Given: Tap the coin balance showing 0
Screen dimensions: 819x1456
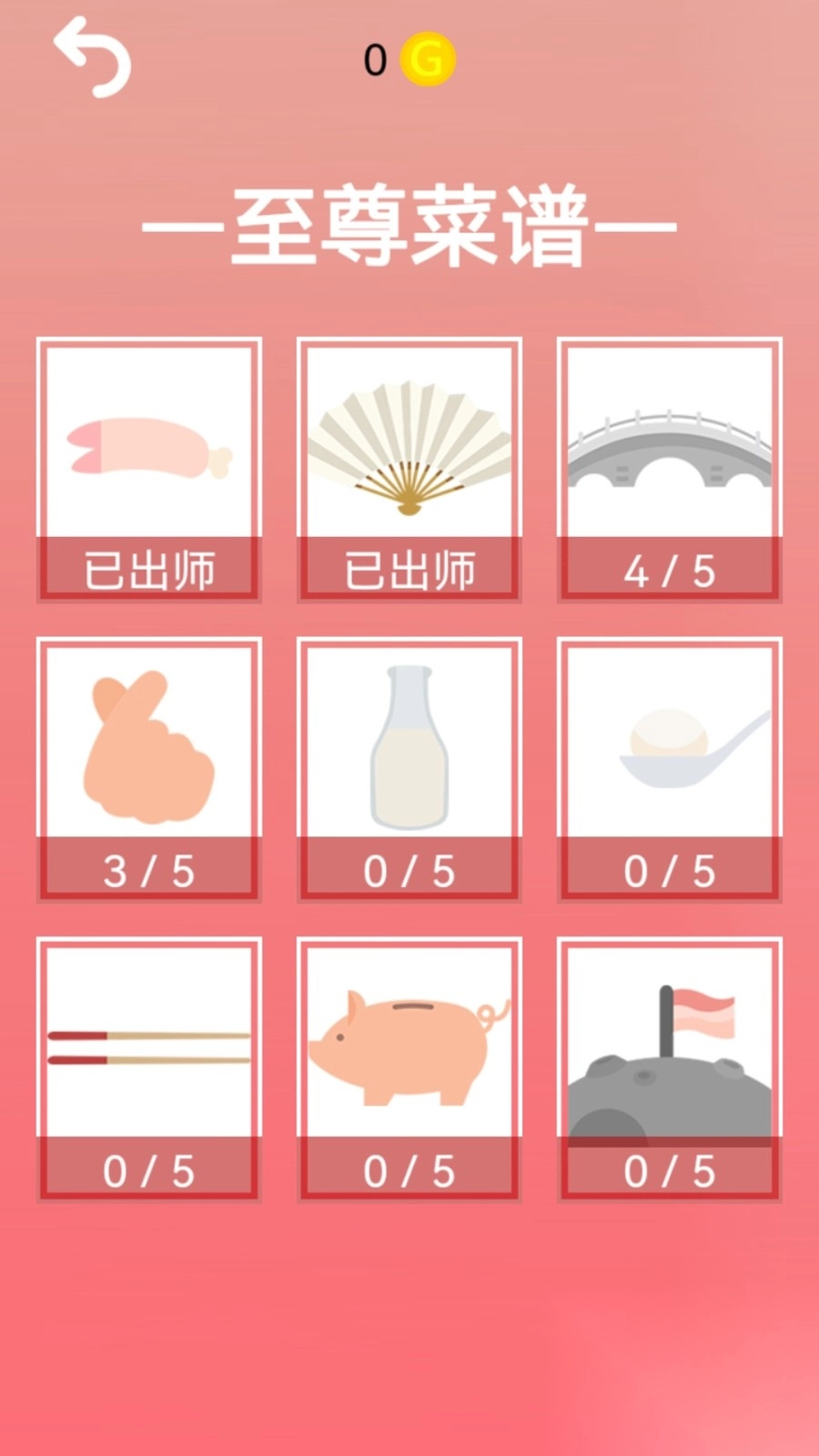Looking at the screenshot, I should 376,58.
